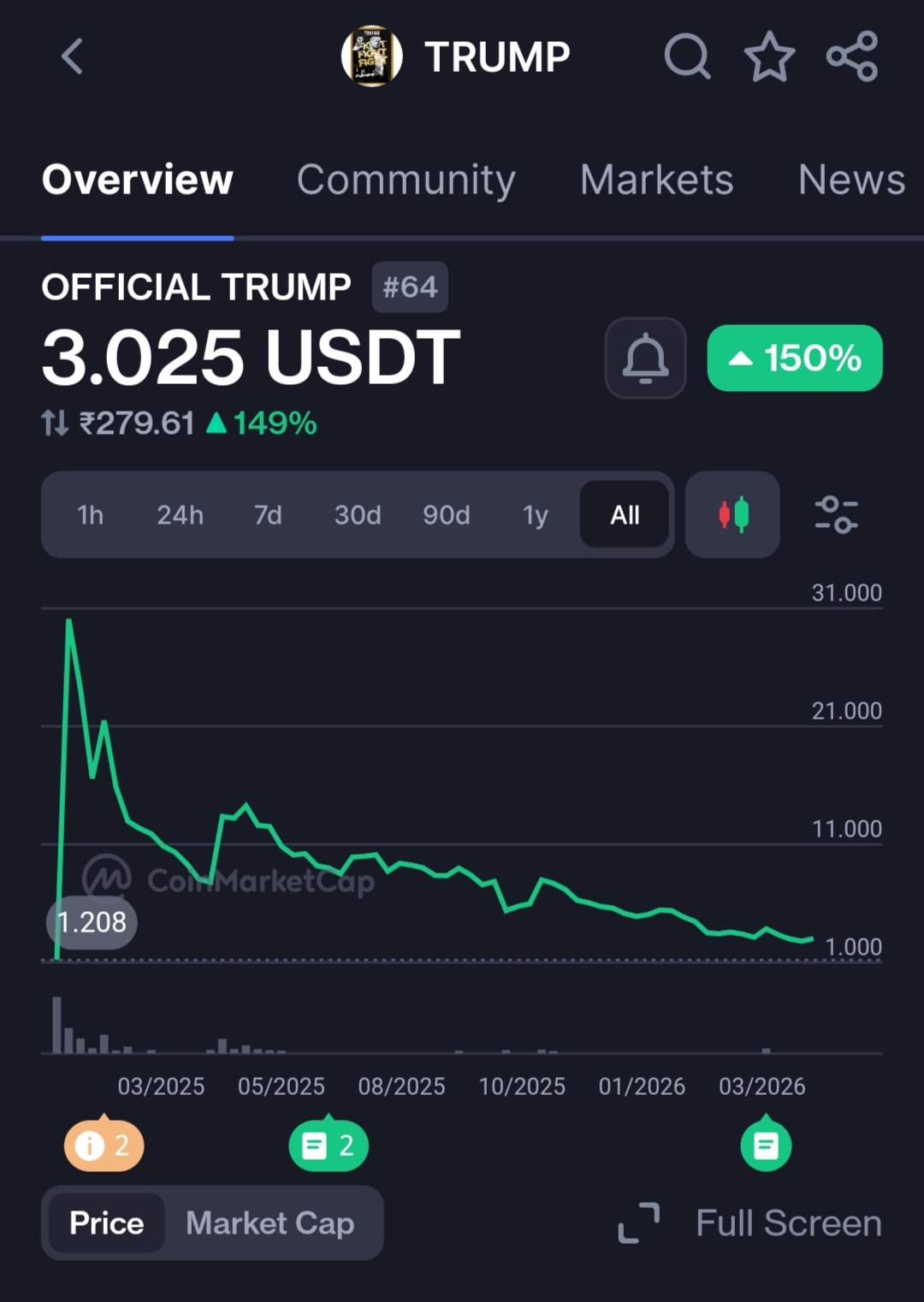The image size is (924, 1302).
Task: Open chart settings sliders icon
Action: tap(836, 515)
